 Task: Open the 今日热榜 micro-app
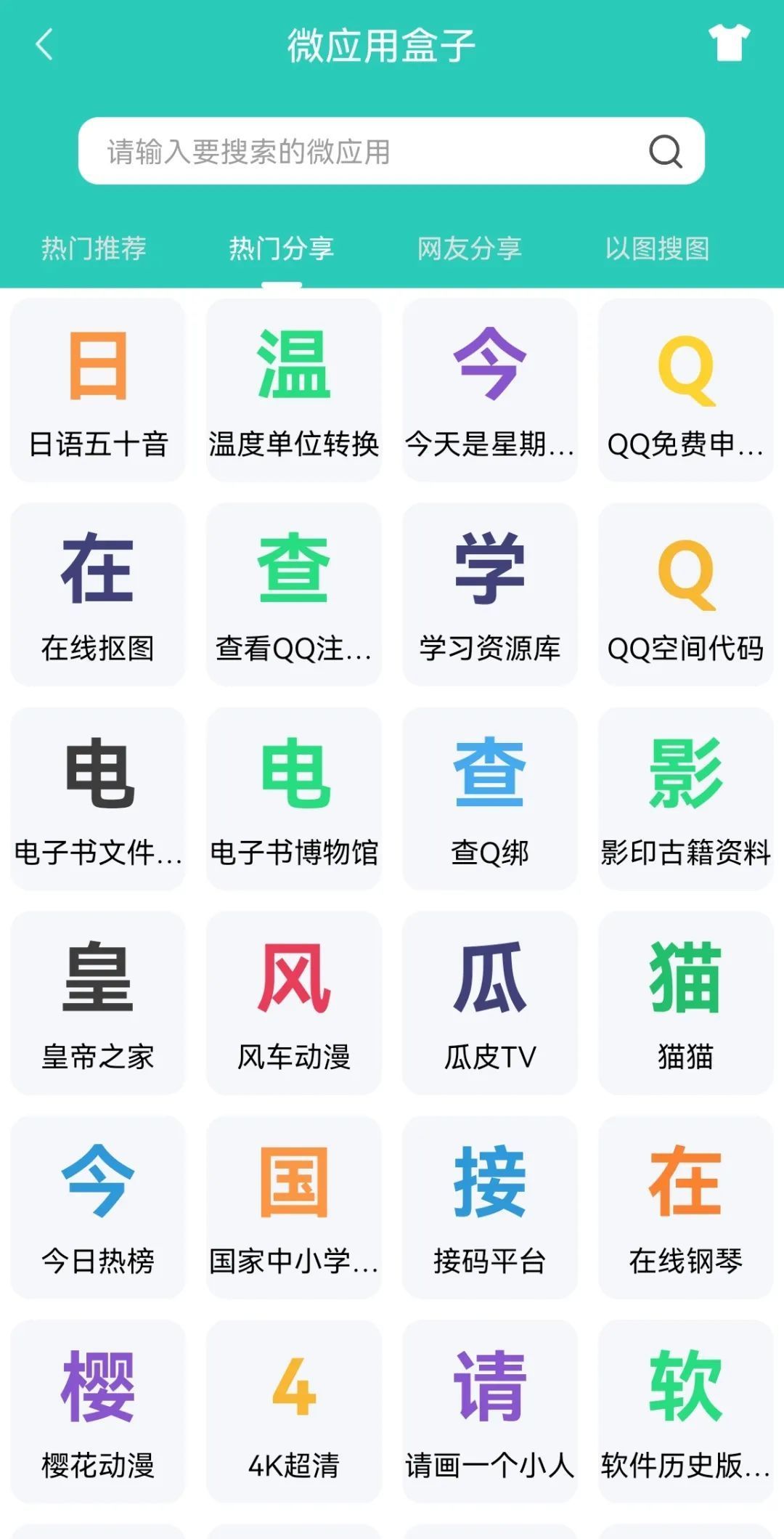[x=98, y=1207]
